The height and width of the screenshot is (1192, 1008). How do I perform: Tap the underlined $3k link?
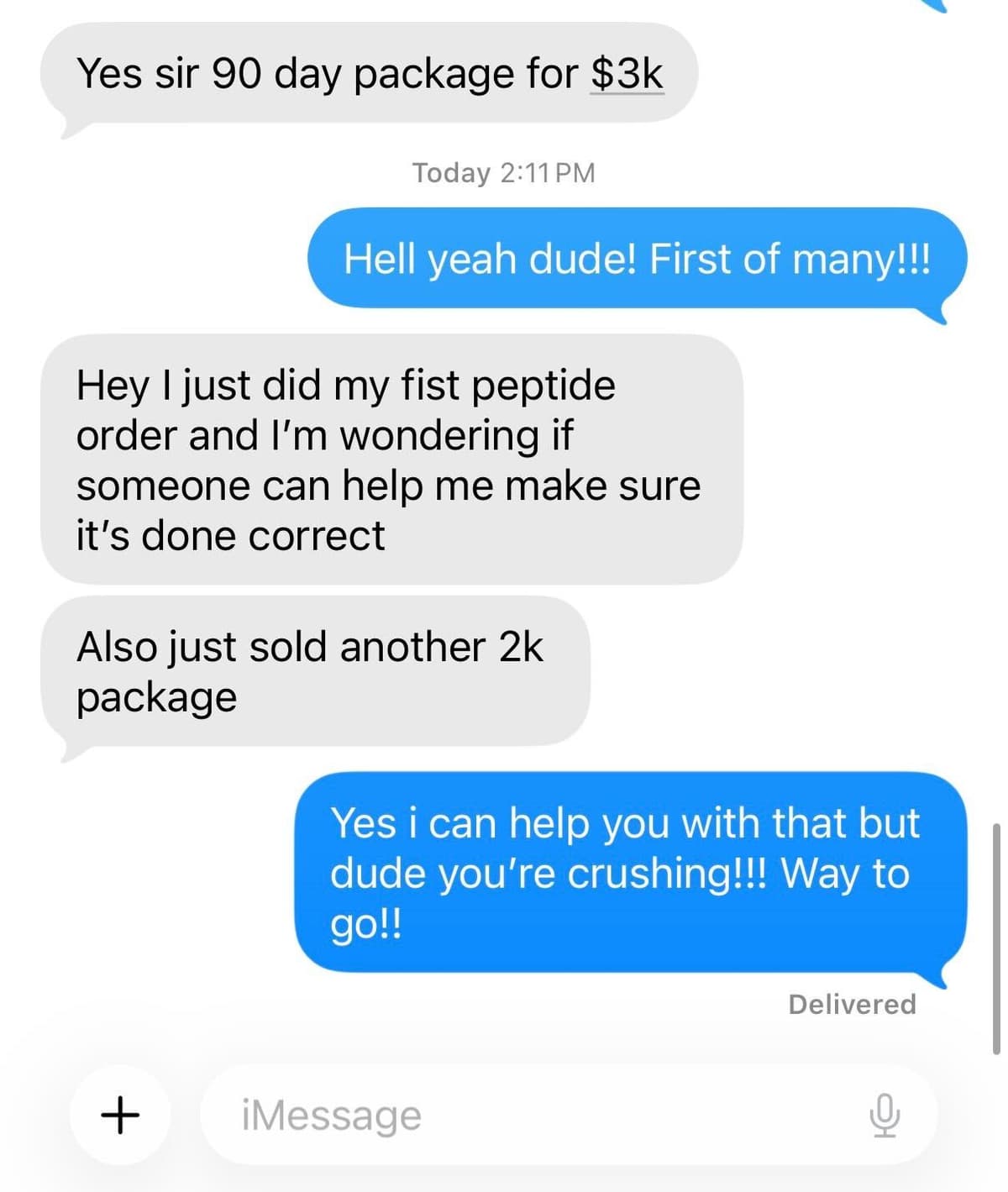[627, 74]
